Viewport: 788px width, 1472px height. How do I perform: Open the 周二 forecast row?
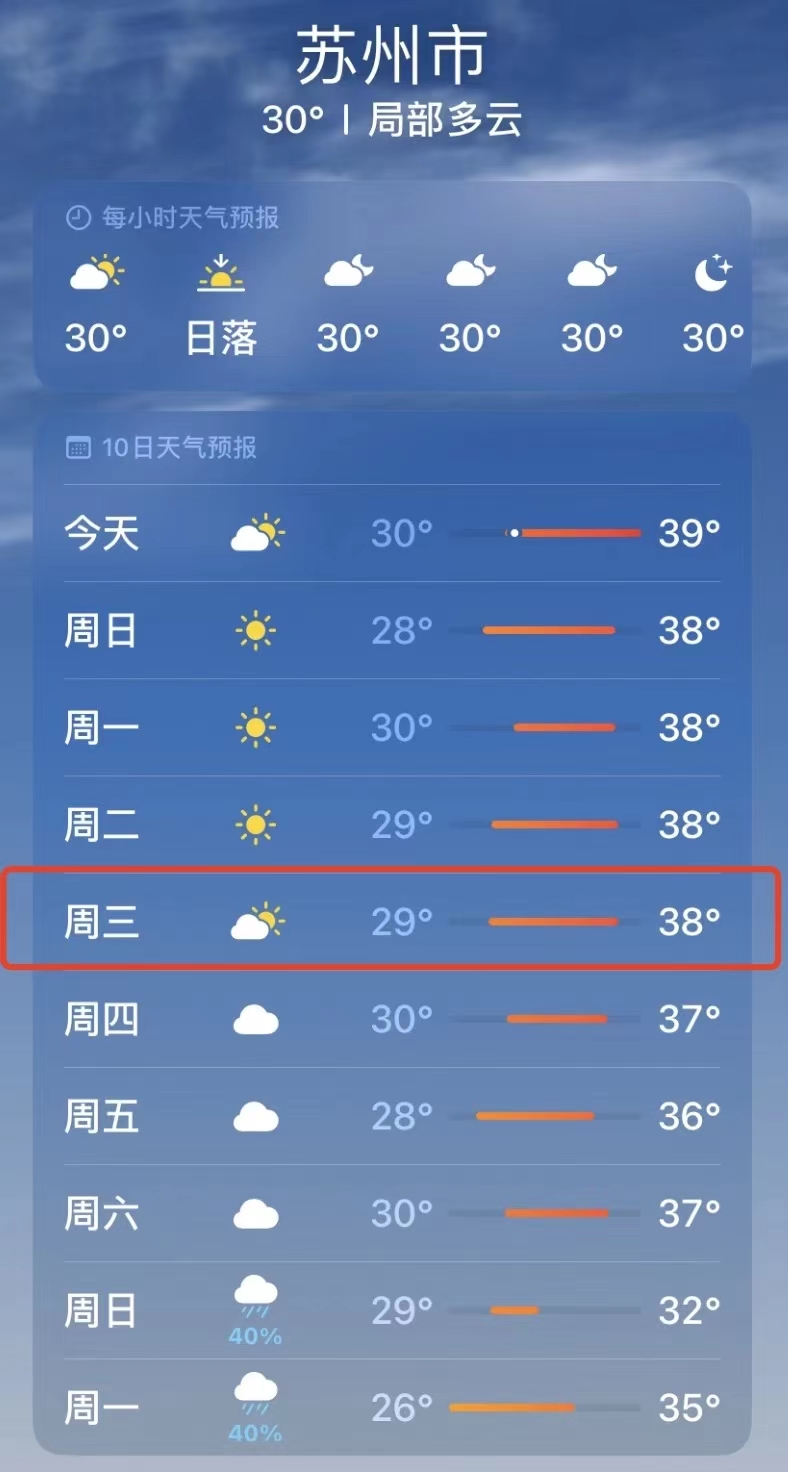[x=392, y=824]
